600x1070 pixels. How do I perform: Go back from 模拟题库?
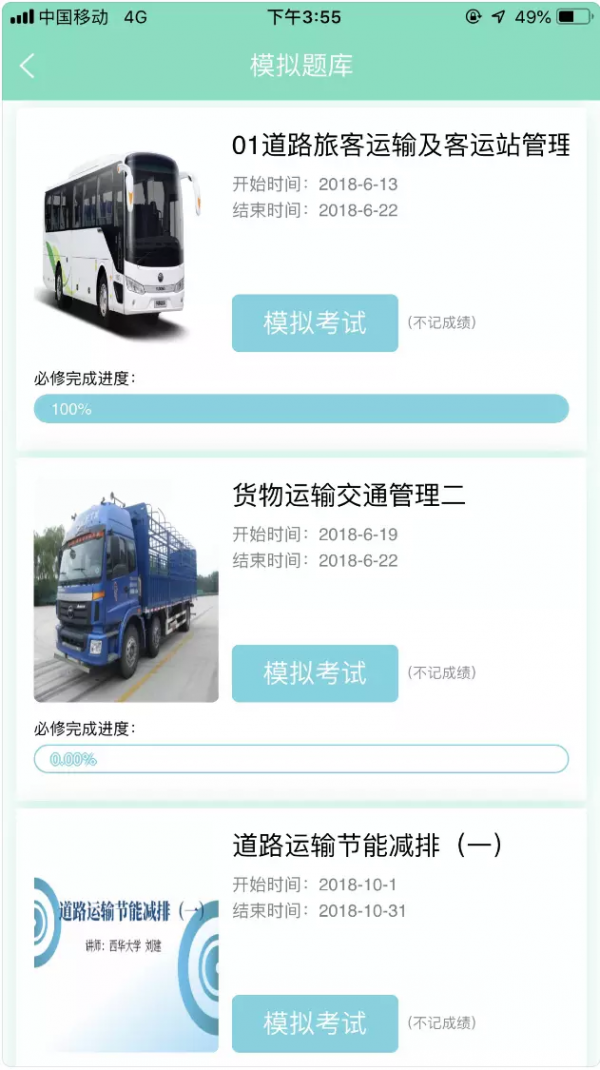pos(27,66)
